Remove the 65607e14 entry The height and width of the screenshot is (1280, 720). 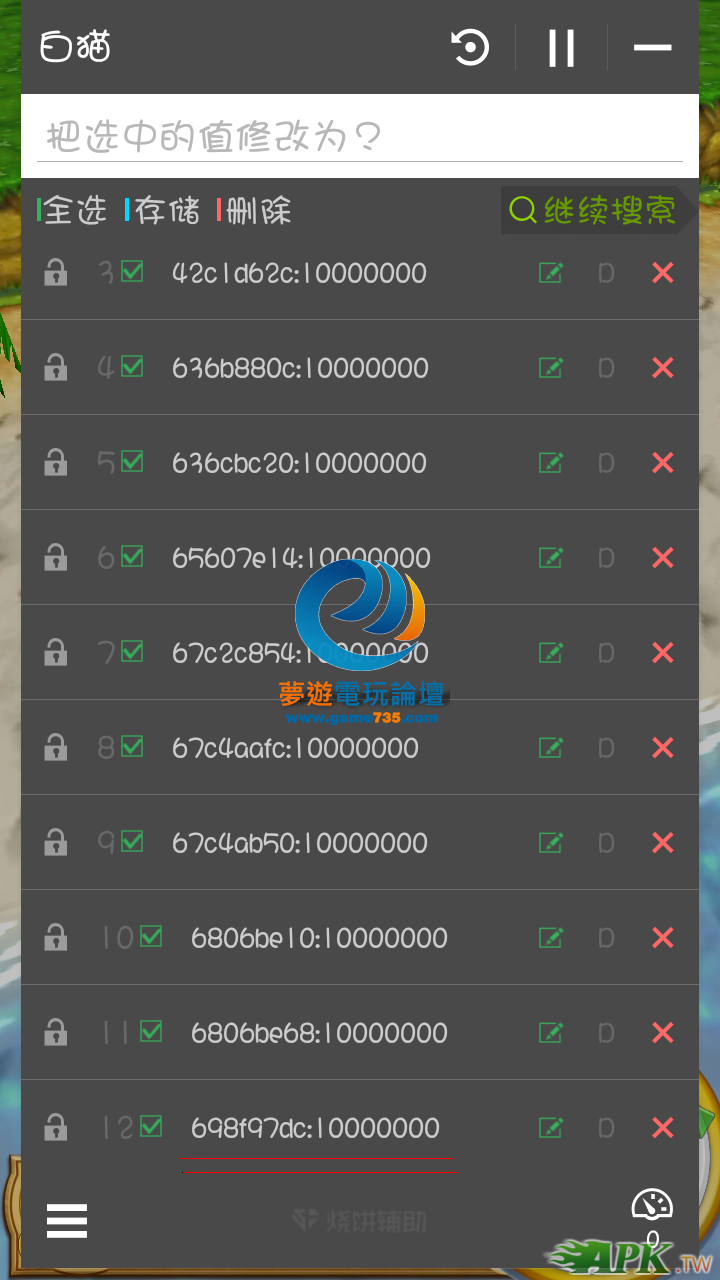coord(662,557)
